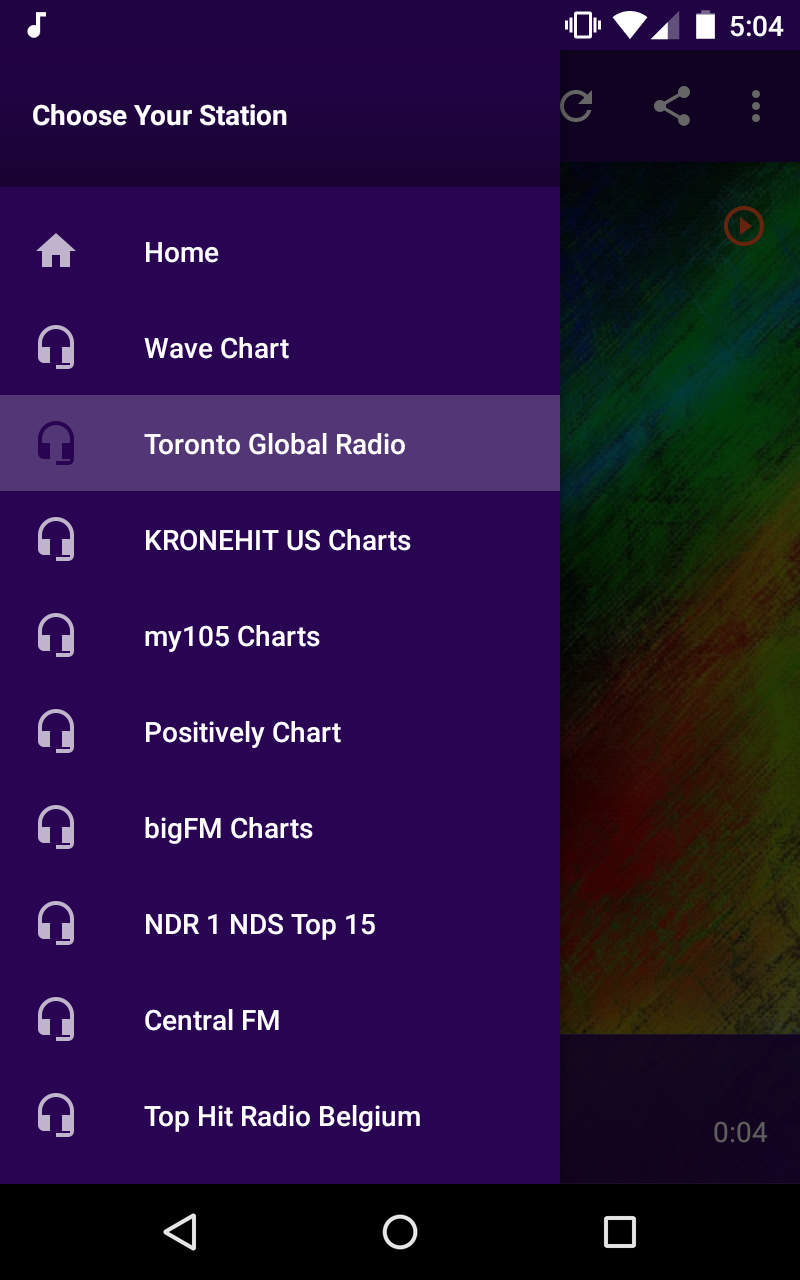Play the bigFM Charts station

[x=228, y=828]
